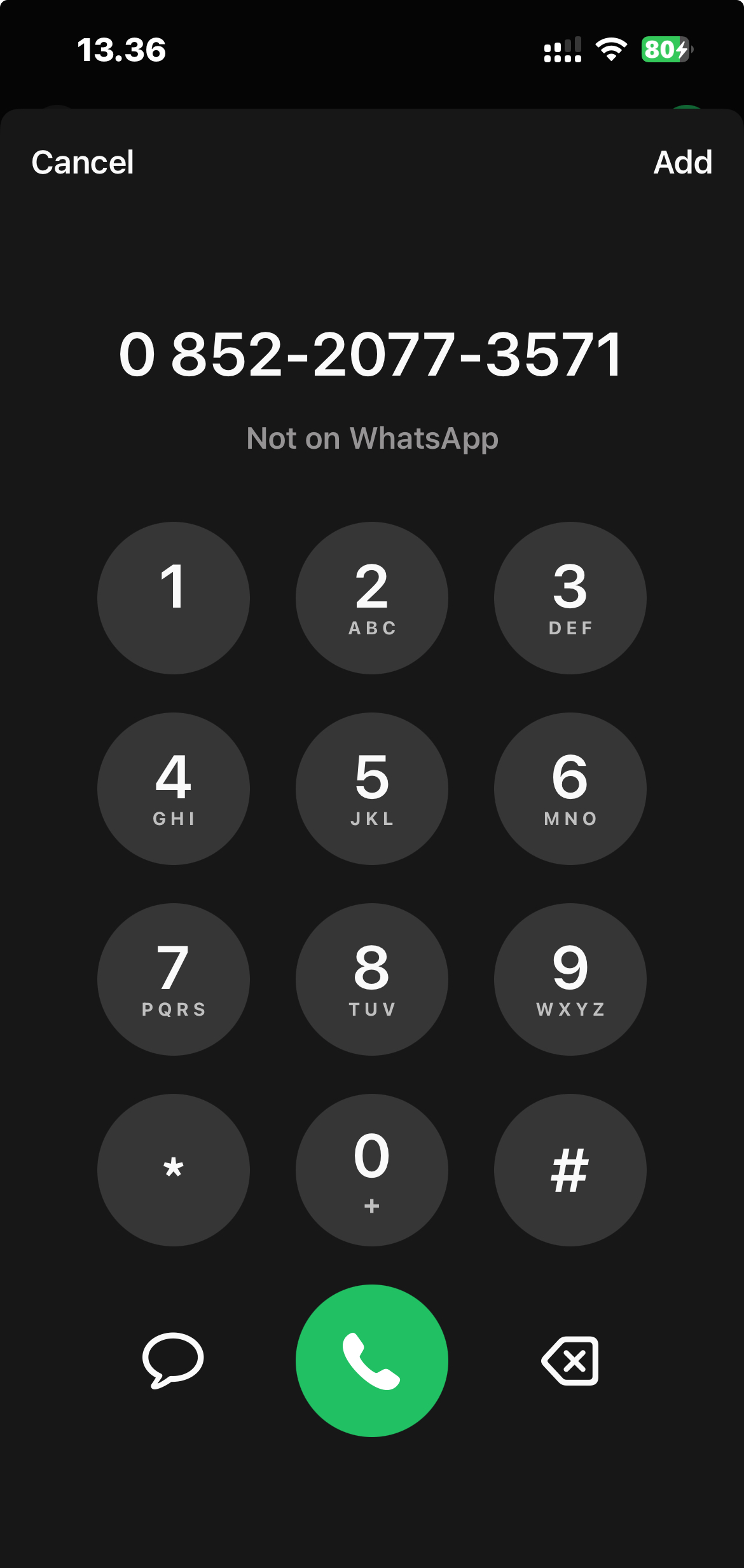Viewport: 744px width, 1568px height.
Task: Add this number as a contact
Action: click(682, 163)
